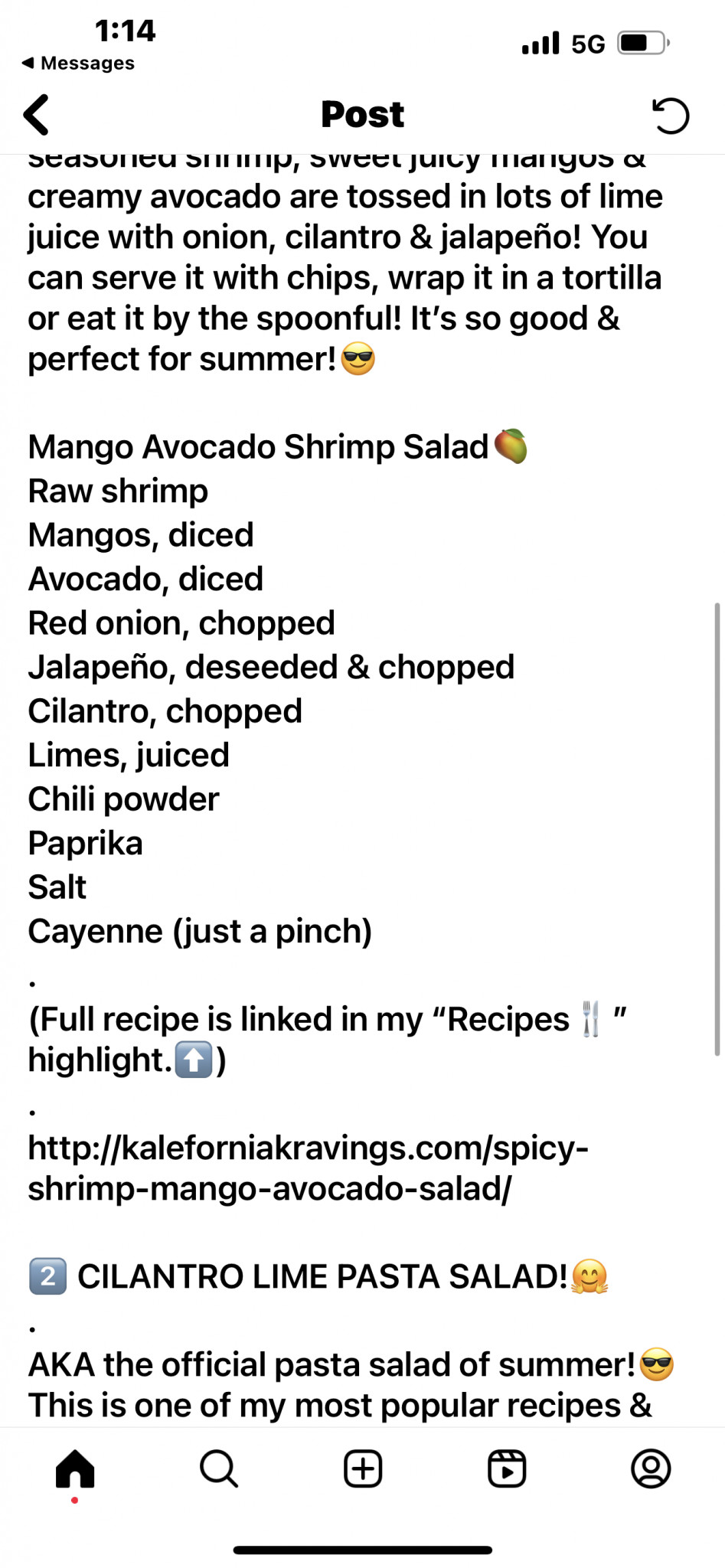Open the Profile tab

tap(651, 1468)
